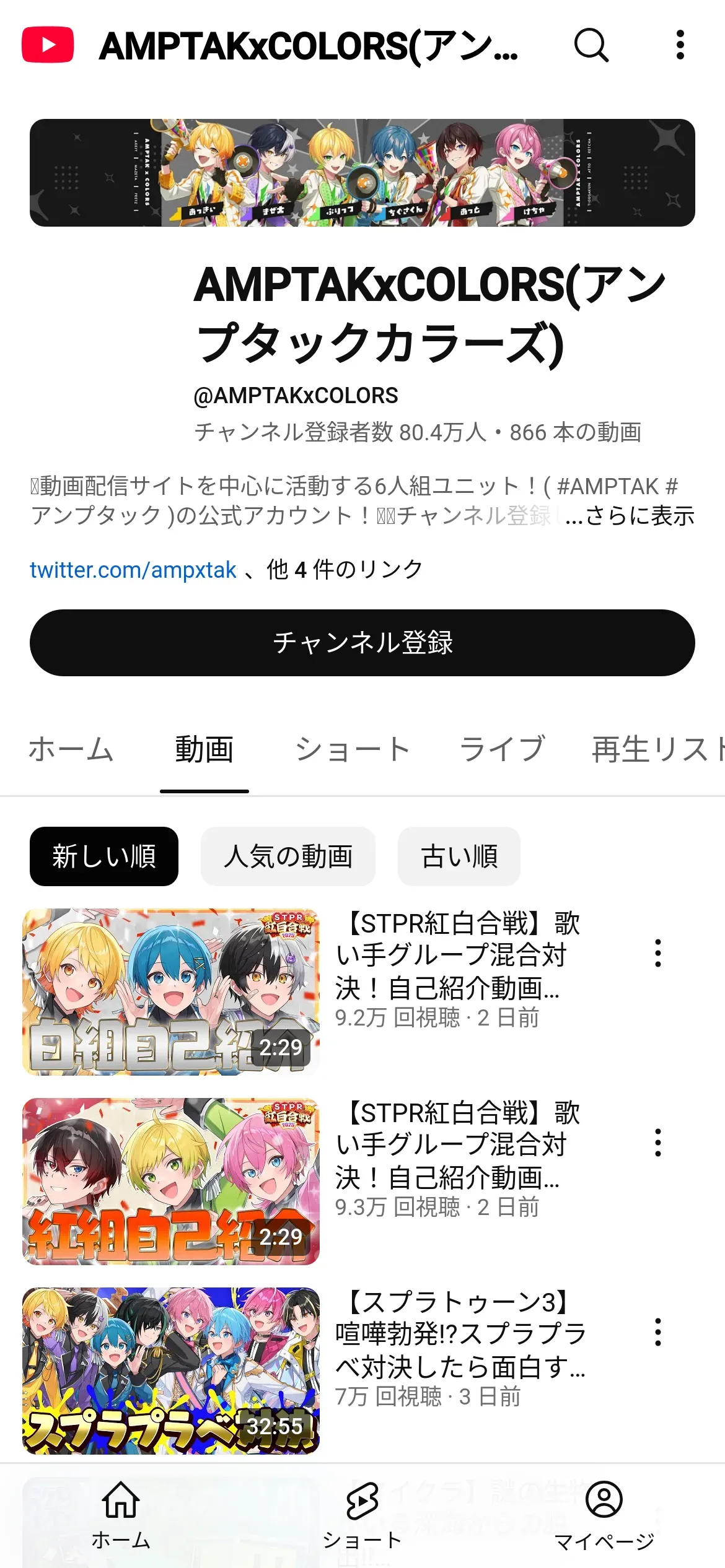Play the 白組自己紹介 video thumbnail

click(171, 992)
